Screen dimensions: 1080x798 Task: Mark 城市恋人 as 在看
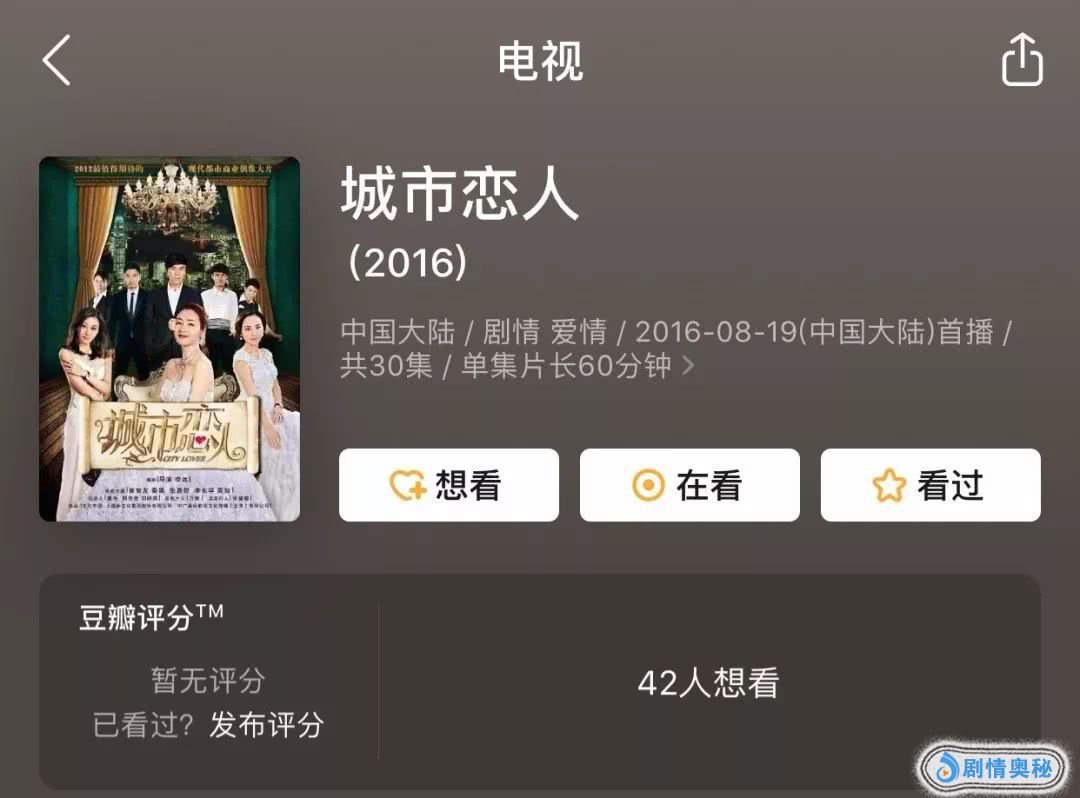690,486
